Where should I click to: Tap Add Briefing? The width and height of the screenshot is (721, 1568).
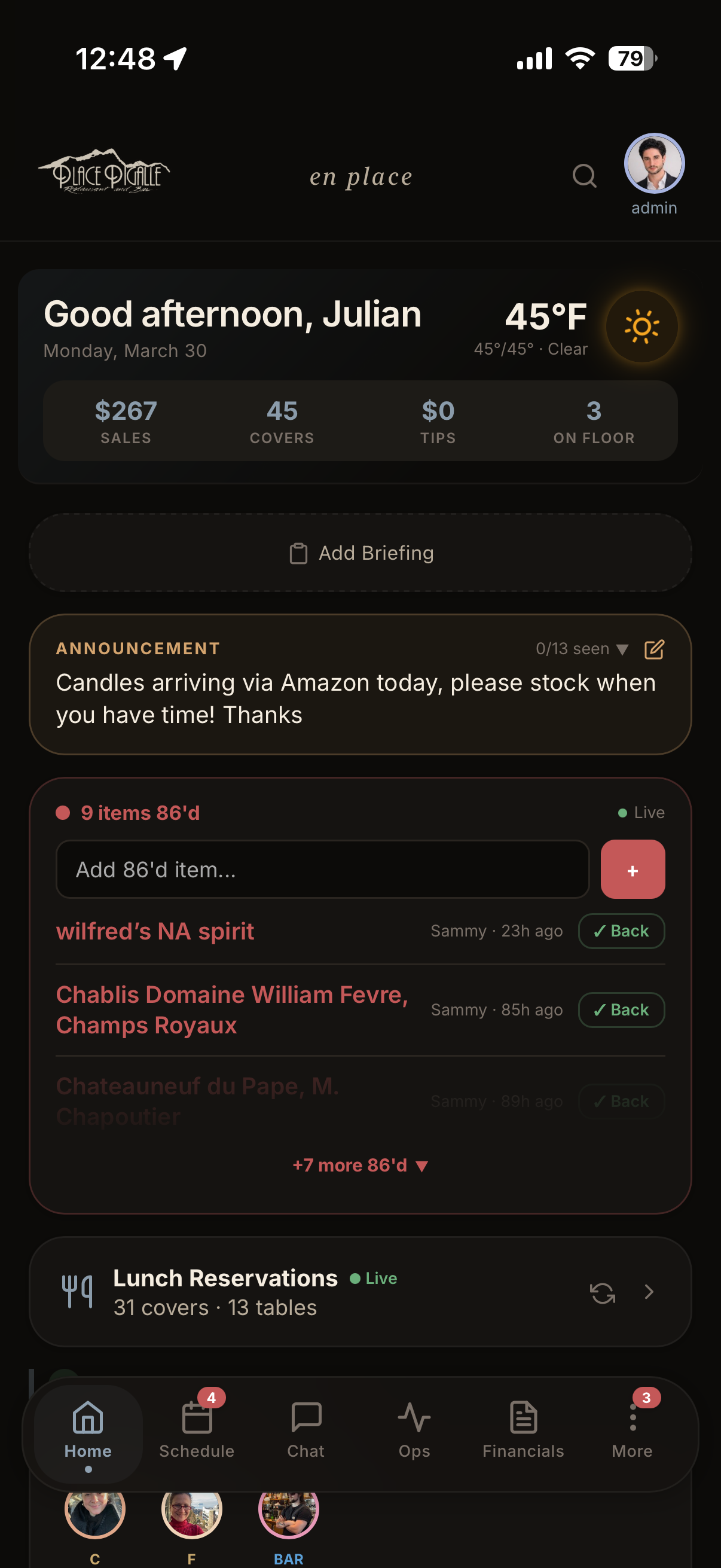(359, 553)
